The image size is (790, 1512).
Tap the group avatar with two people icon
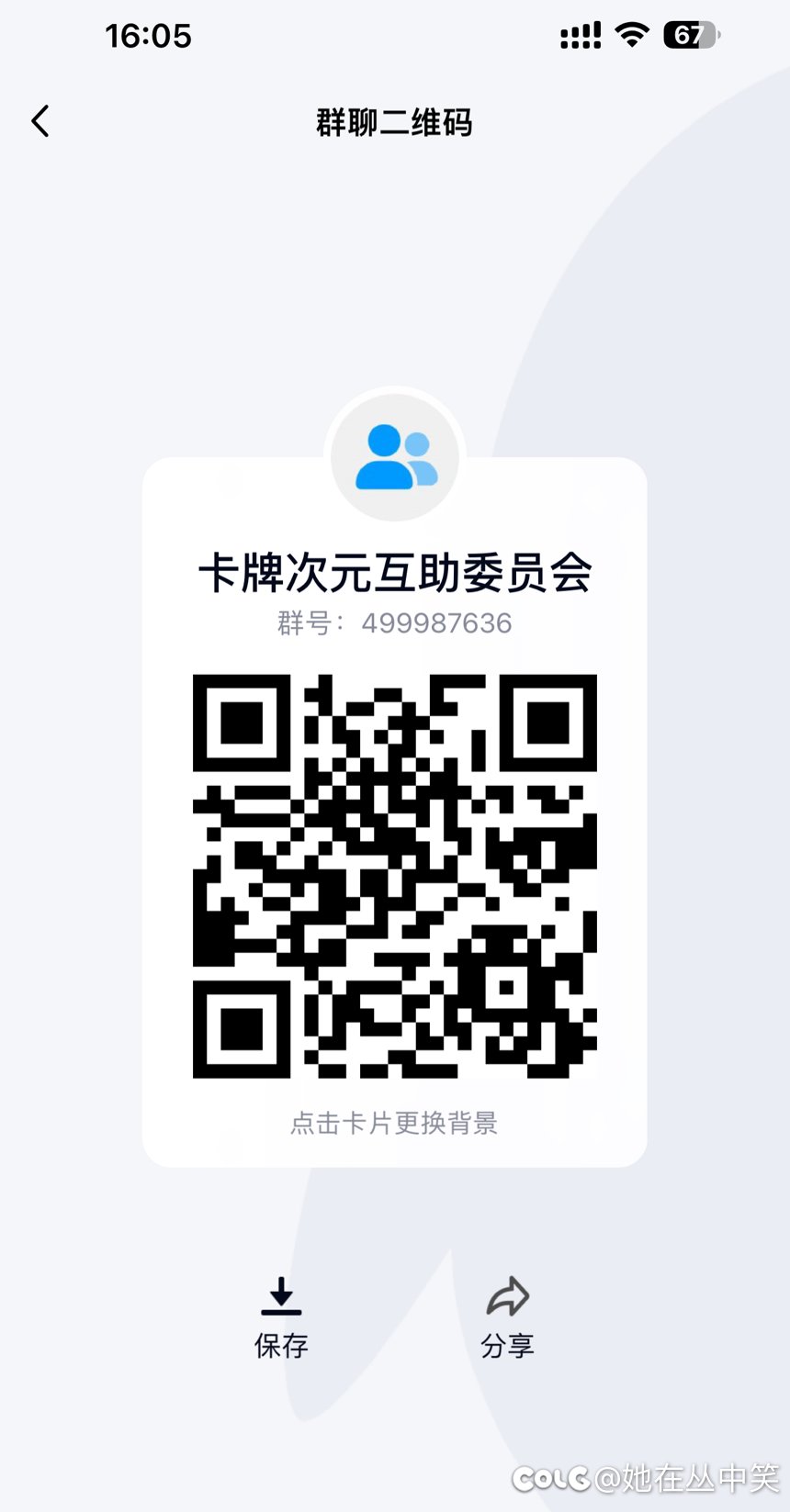point(394,454)
